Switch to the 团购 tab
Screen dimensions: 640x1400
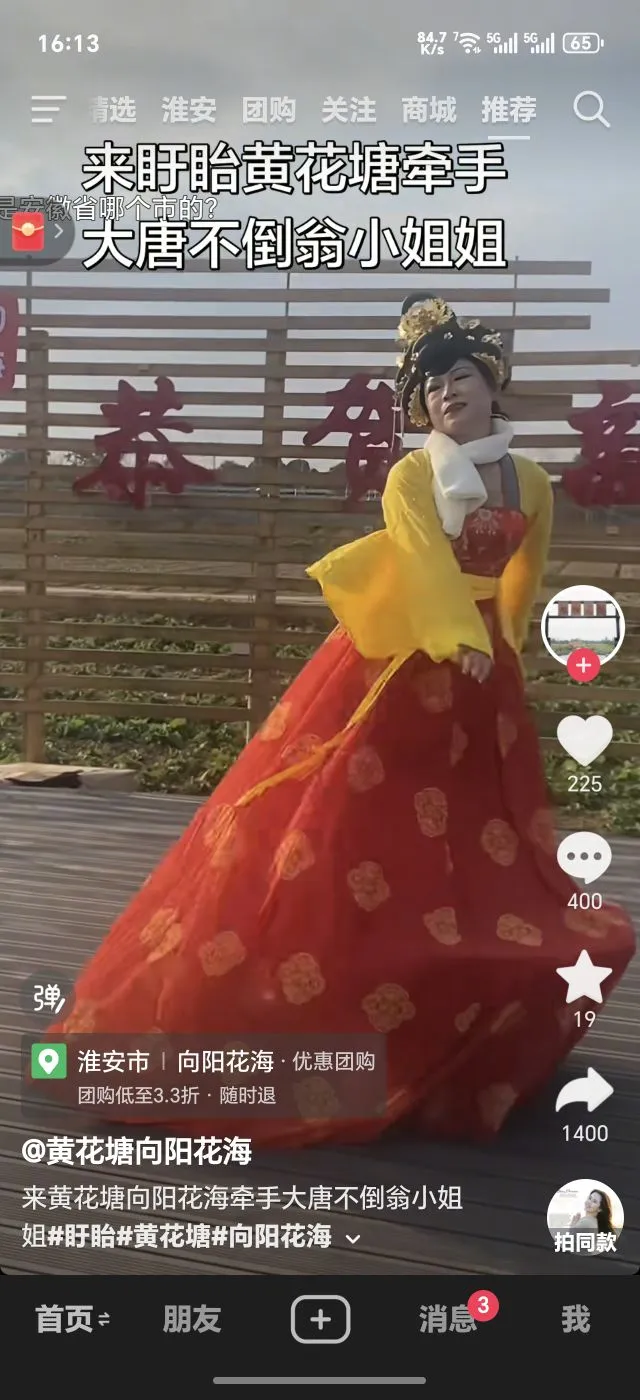(x=268, y=109)
